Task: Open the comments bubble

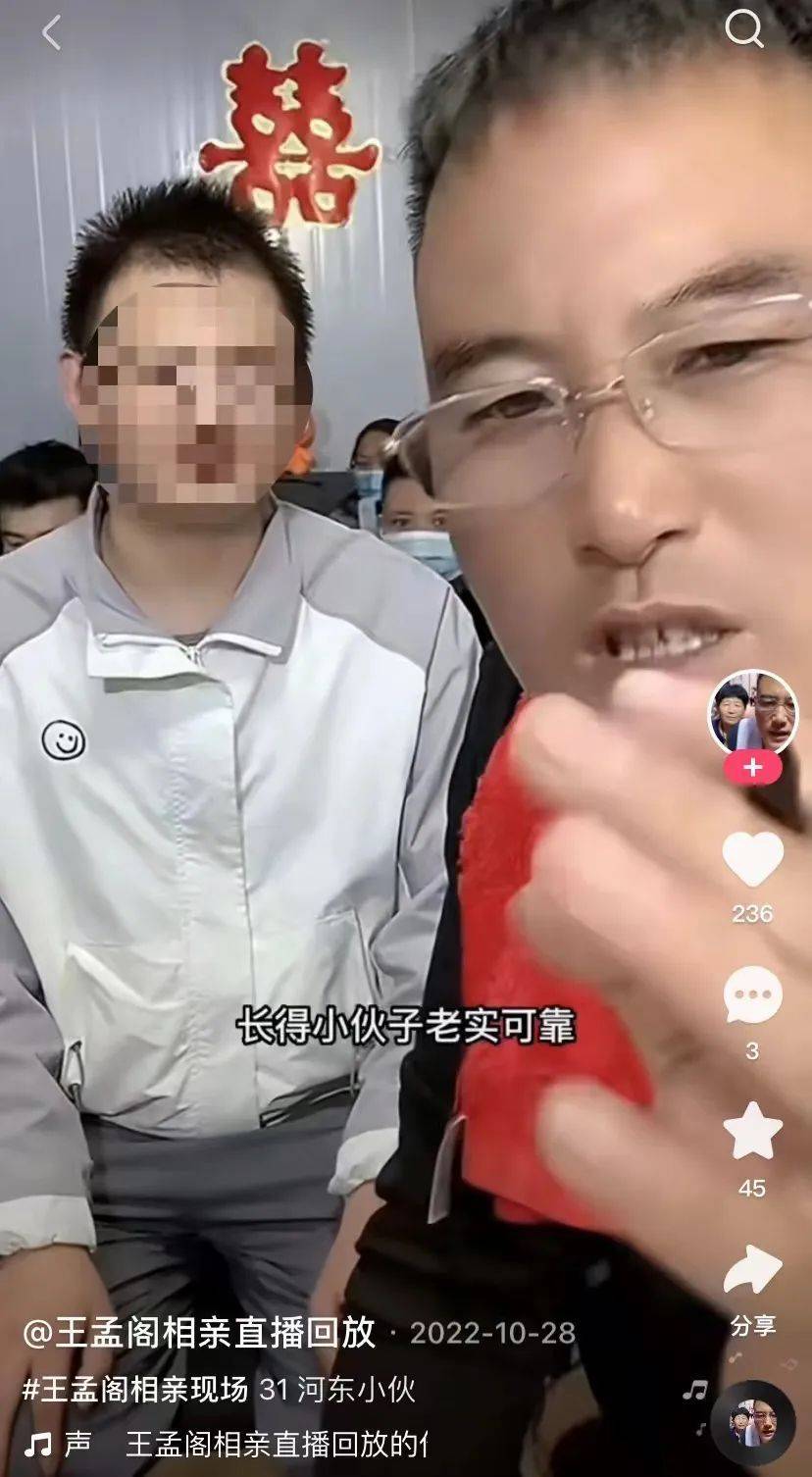Action: pyautogui.click(x=752, y=995)
